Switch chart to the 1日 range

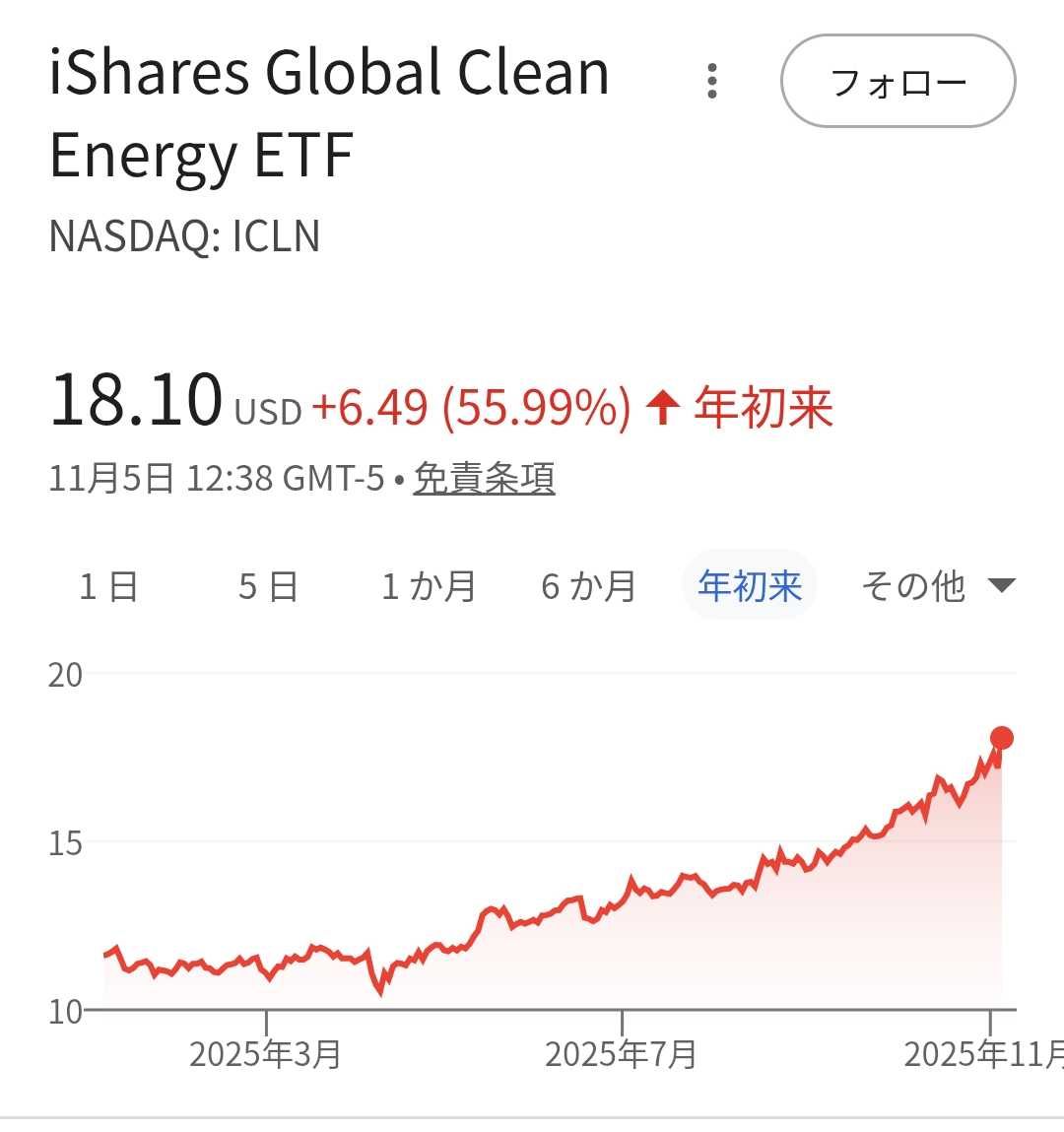[108, 586]
